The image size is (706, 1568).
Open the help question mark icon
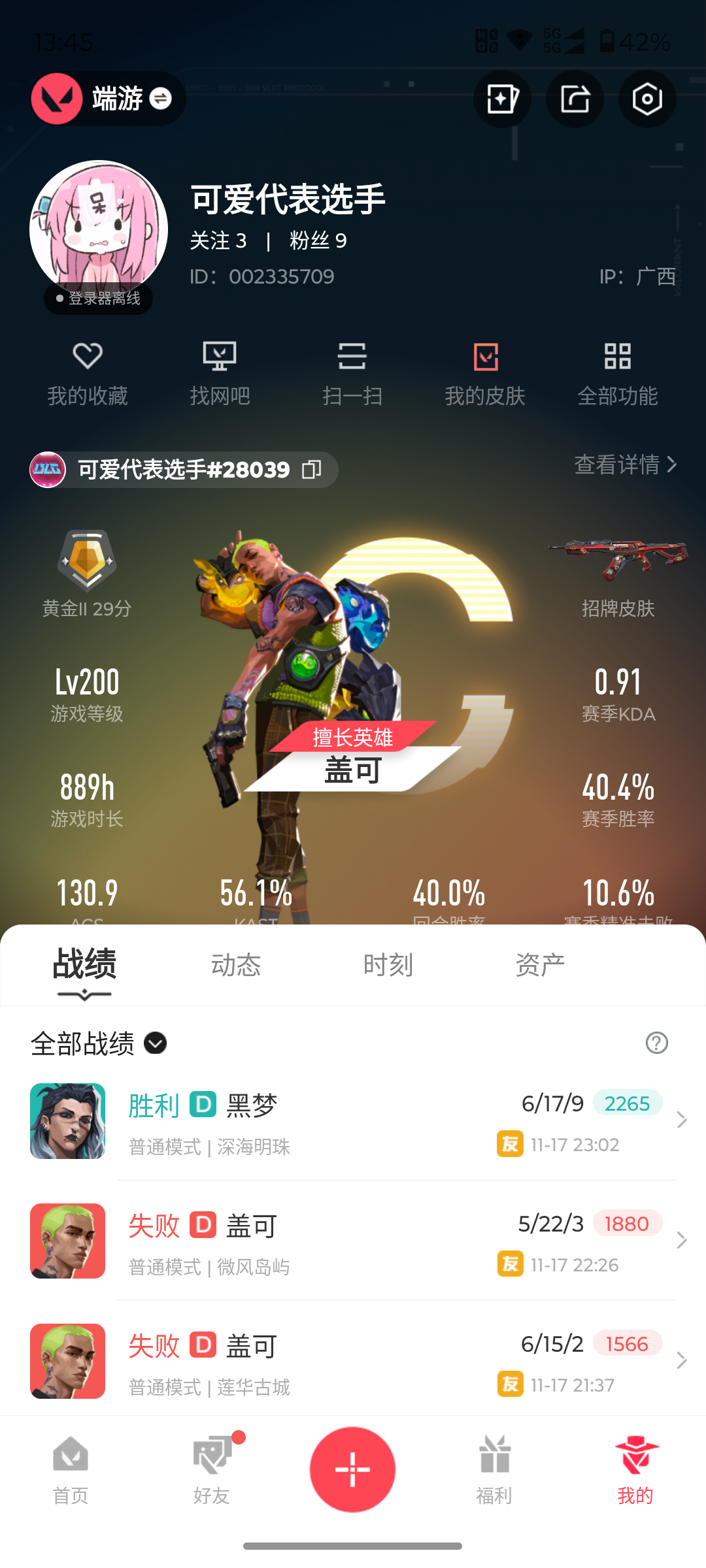click(656, 1043)
